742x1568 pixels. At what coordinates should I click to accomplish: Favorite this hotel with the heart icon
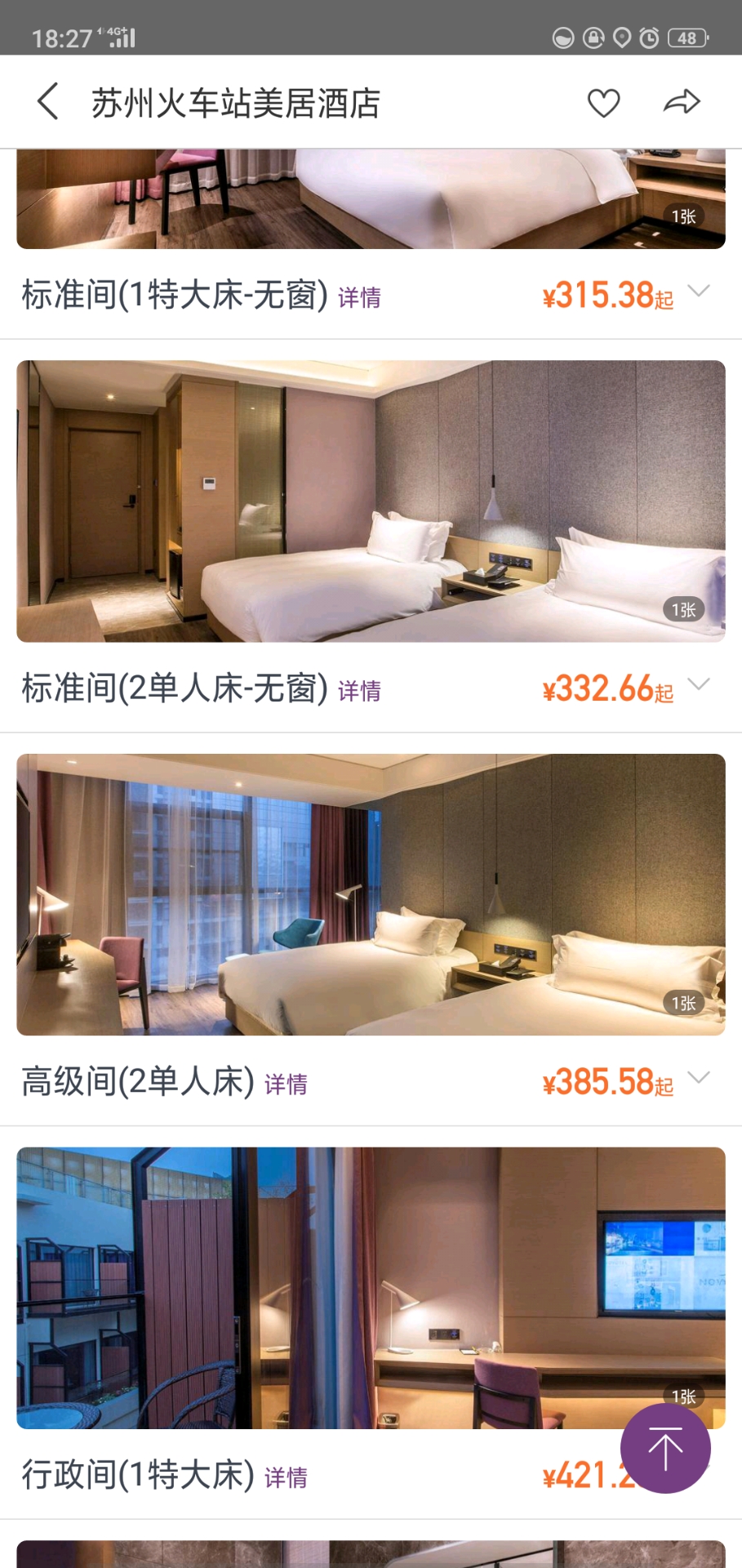[x=603, y=103]
